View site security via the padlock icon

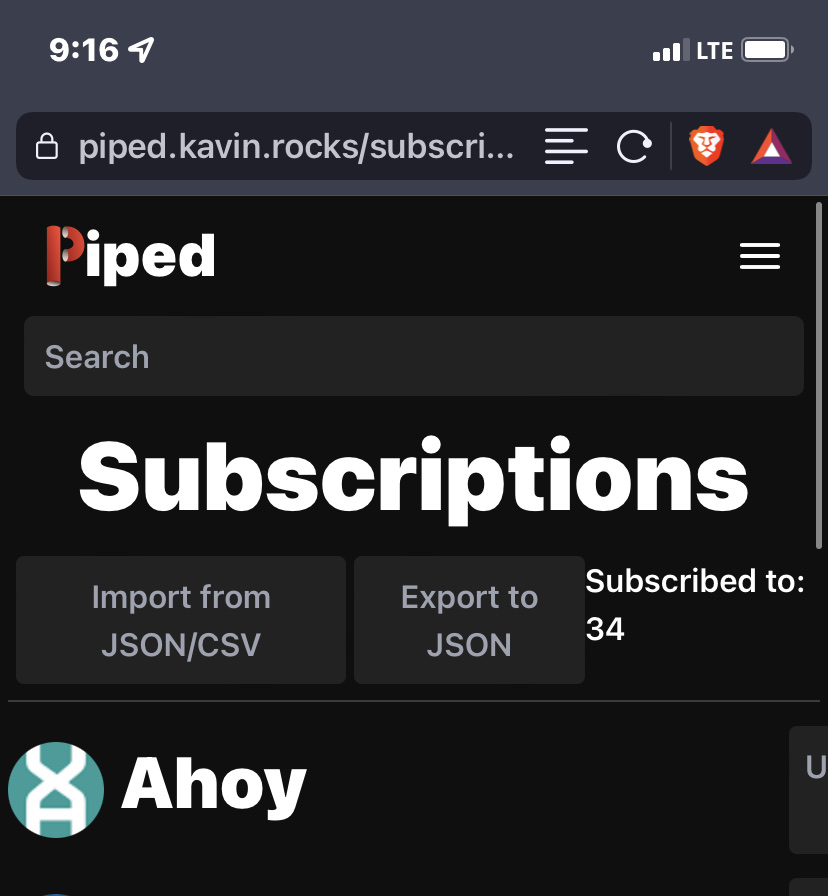[x=48, y=146]
